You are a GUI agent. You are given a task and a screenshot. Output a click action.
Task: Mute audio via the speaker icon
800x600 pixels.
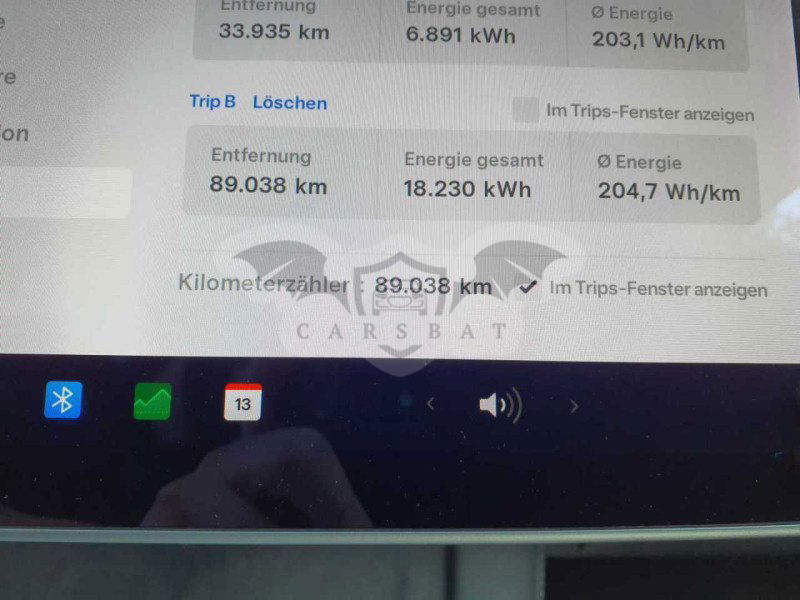(500, 405)
